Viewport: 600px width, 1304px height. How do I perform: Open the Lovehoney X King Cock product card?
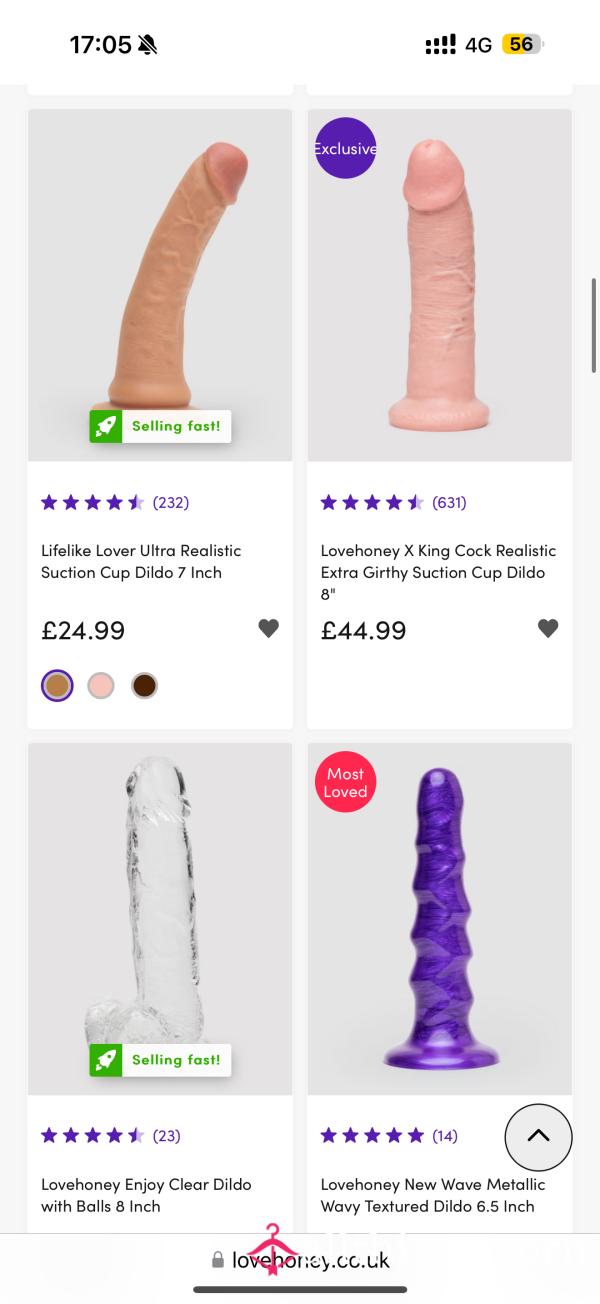(439, 419)
